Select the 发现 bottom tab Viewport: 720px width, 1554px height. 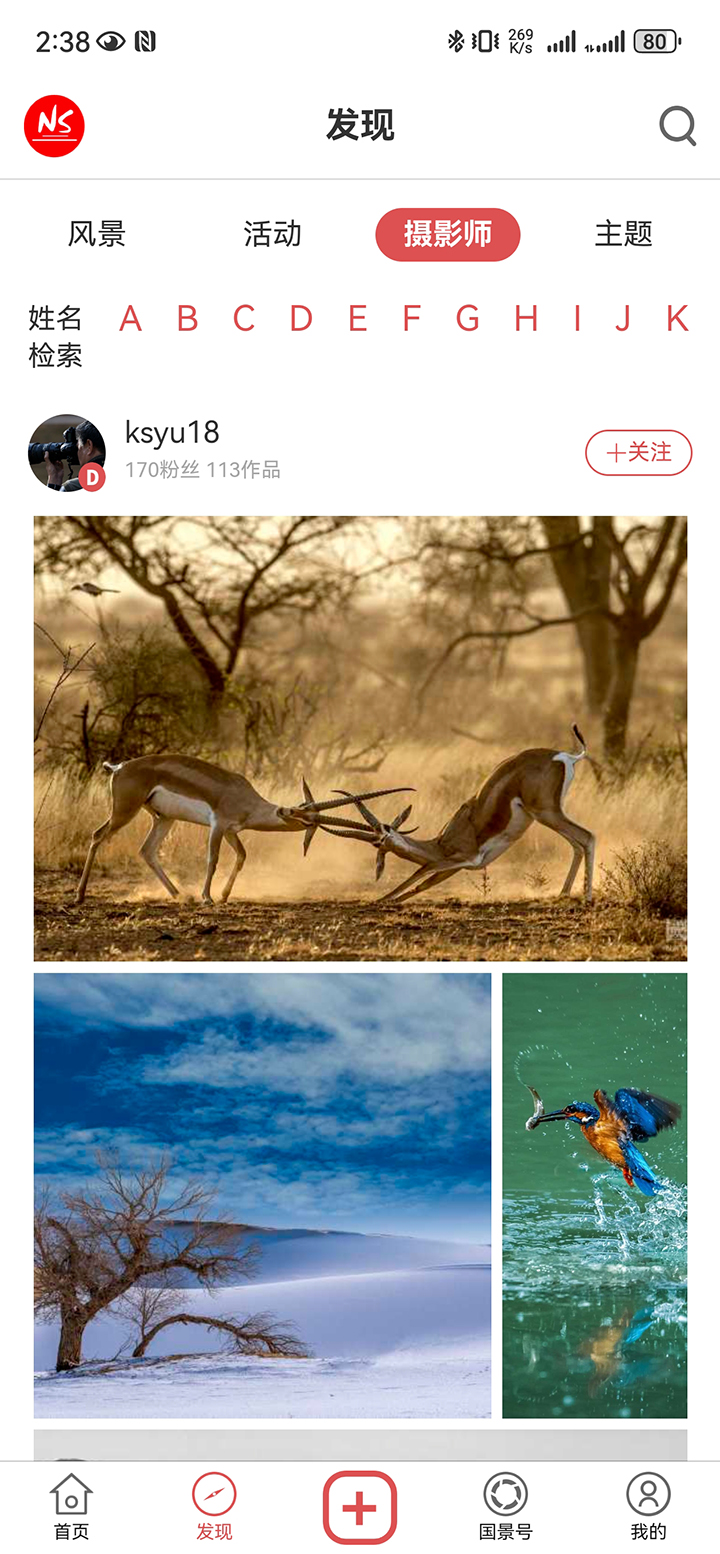pyautogui.click(x=214, y=1507)
